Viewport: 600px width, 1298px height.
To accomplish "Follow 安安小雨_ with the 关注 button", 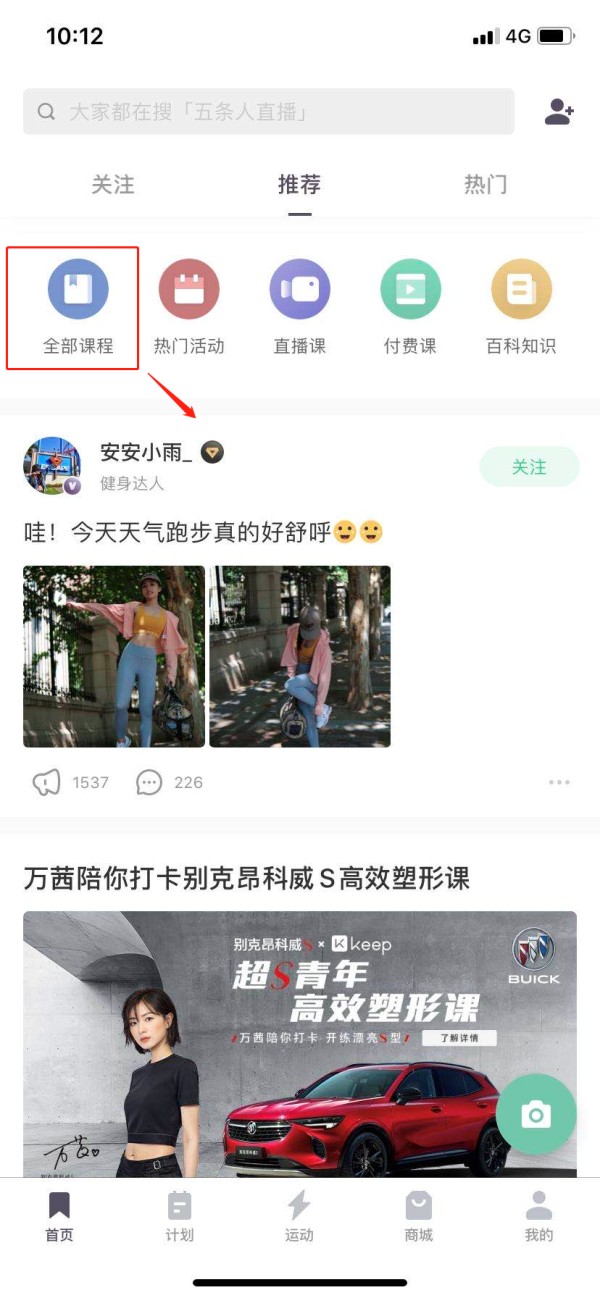I will pos(529,467).
